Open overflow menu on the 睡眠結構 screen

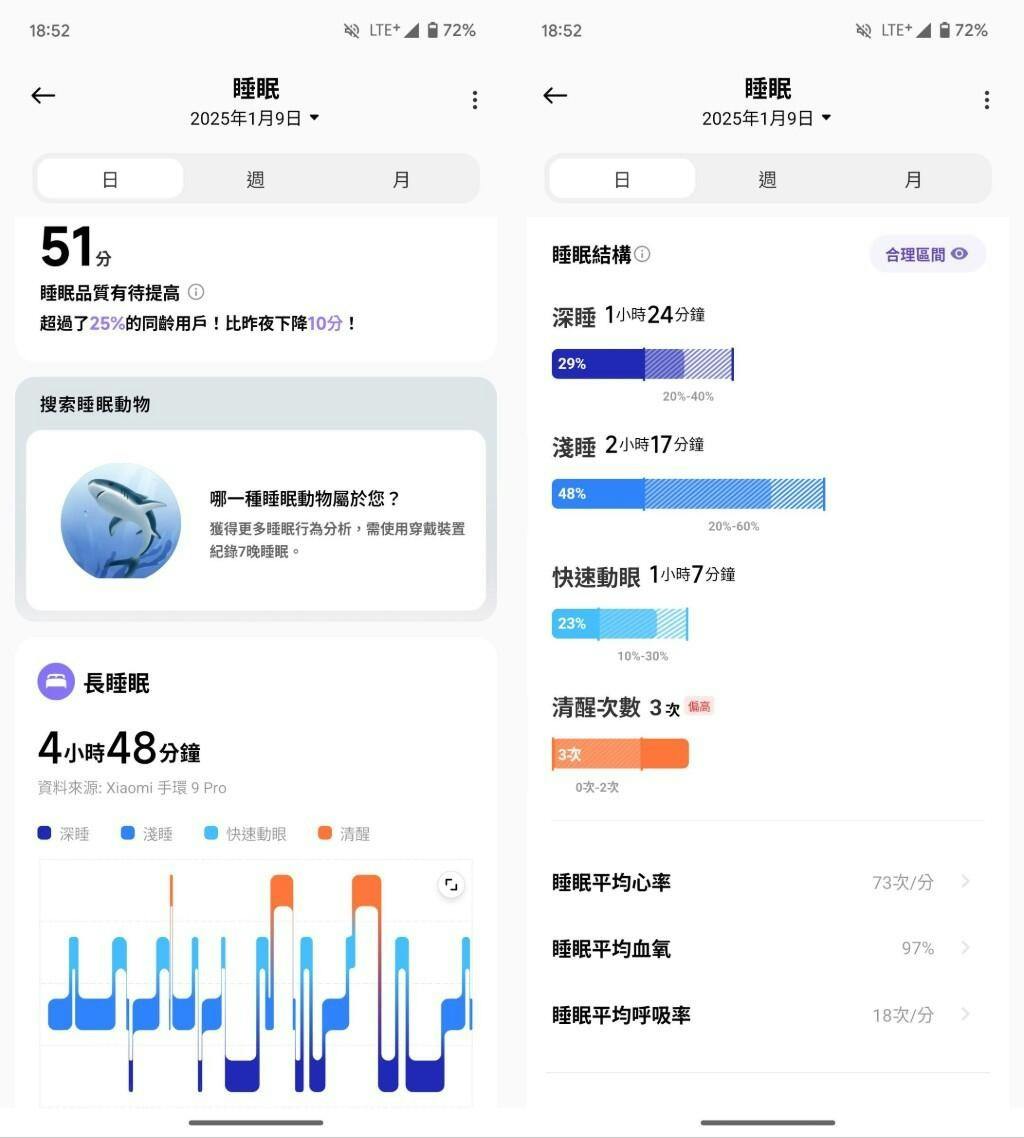[986, 100]
